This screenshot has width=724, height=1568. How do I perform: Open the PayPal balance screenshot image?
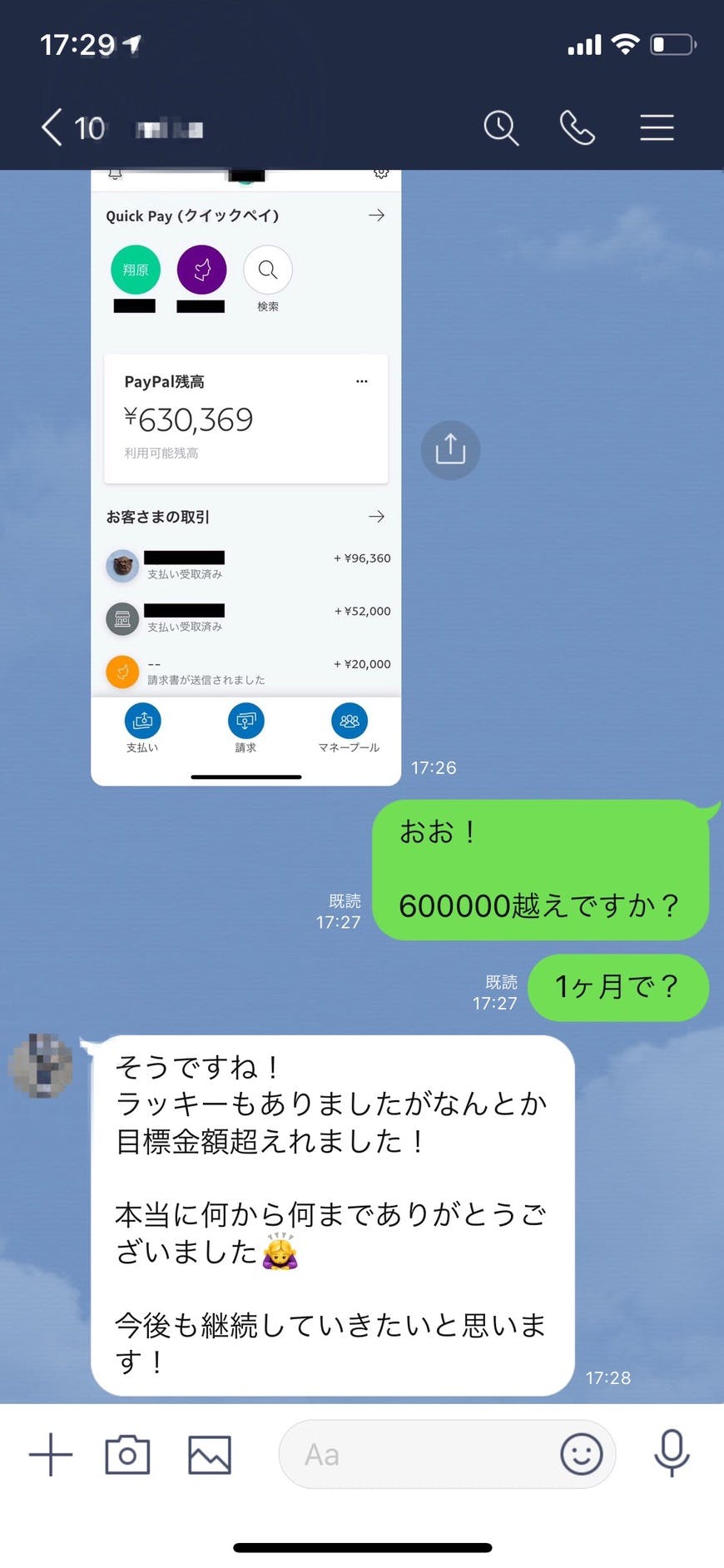point(245,474)
